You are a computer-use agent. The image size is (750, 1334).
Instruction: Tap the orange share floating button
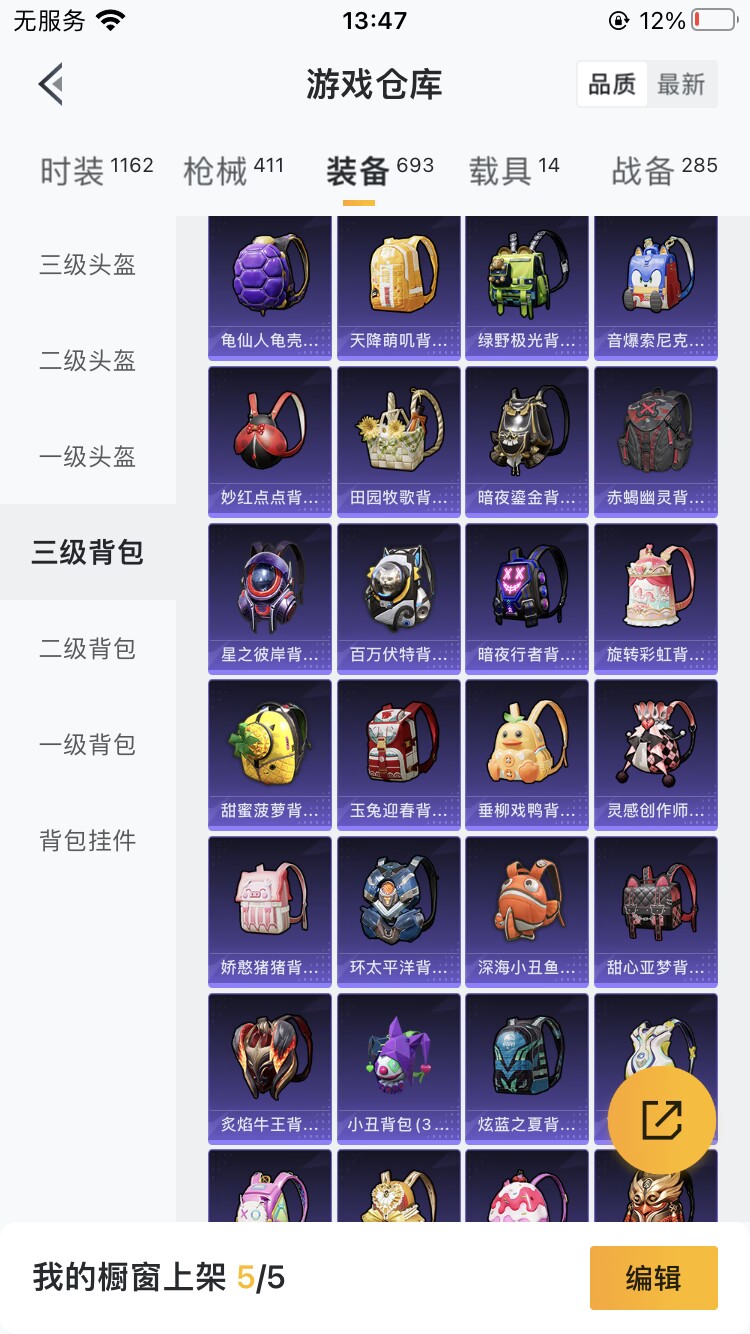click(662, 1120)
